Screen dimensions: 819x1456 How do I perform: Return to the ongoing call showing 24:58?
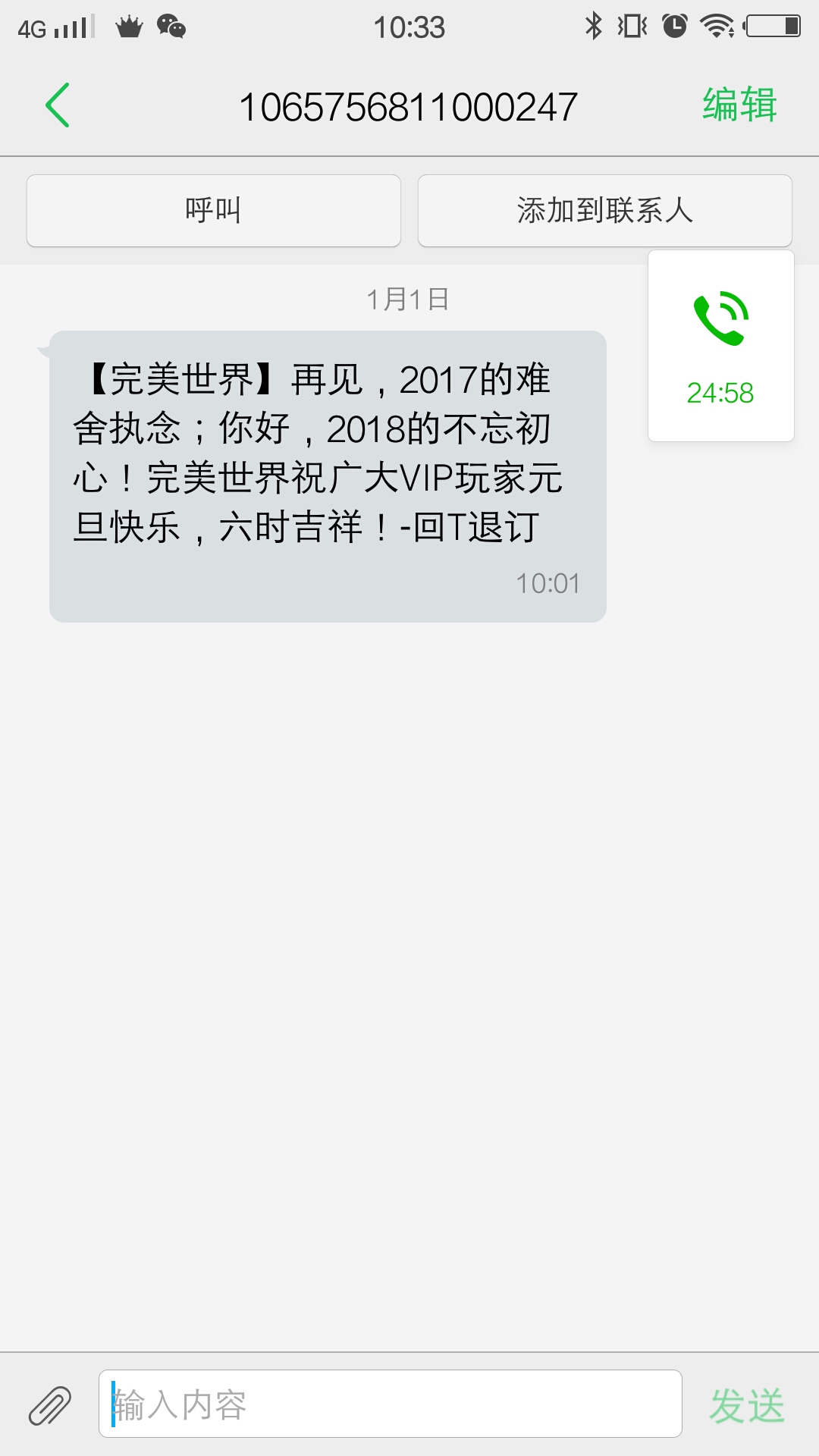pos(720,346)
